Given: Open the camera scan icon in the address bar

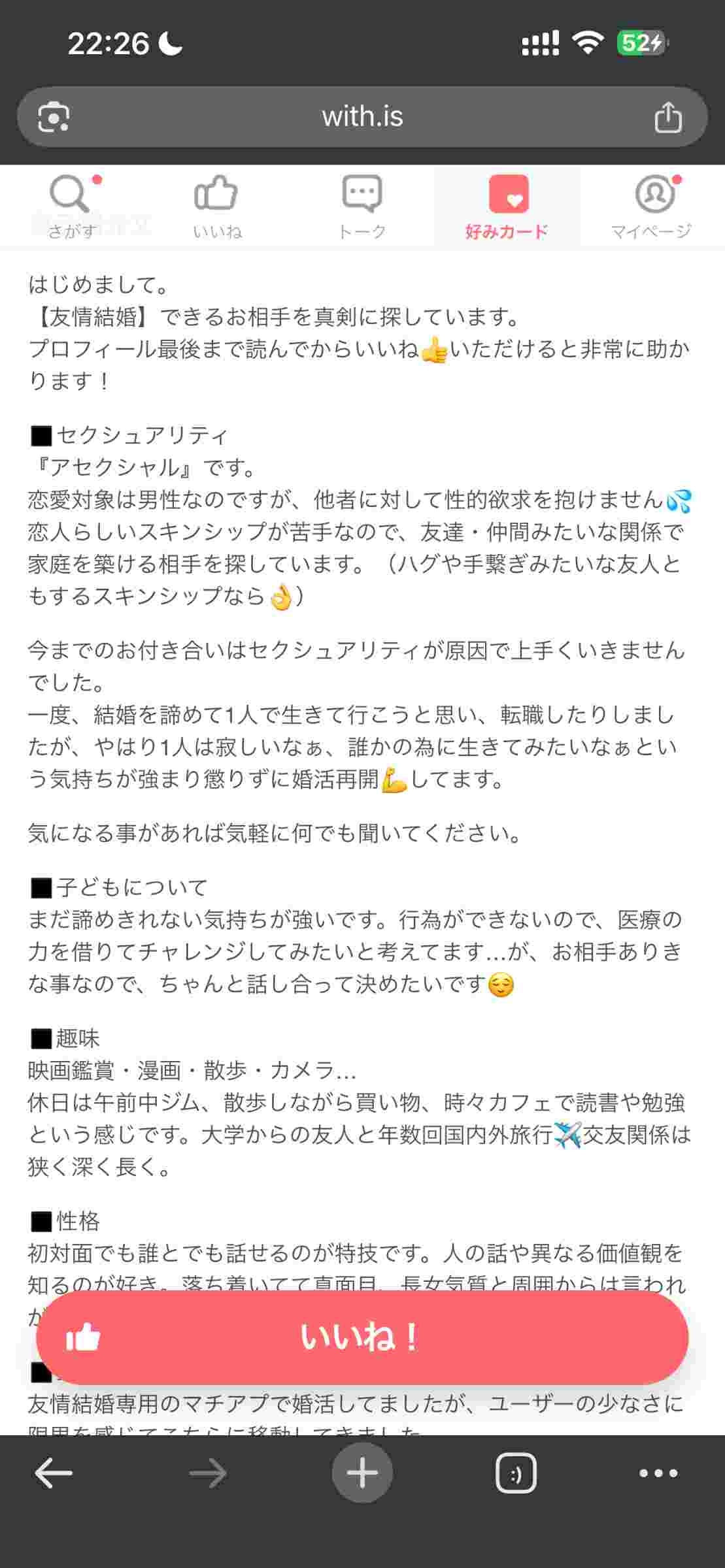Looking at the screenshot, I should coord(54,118).
